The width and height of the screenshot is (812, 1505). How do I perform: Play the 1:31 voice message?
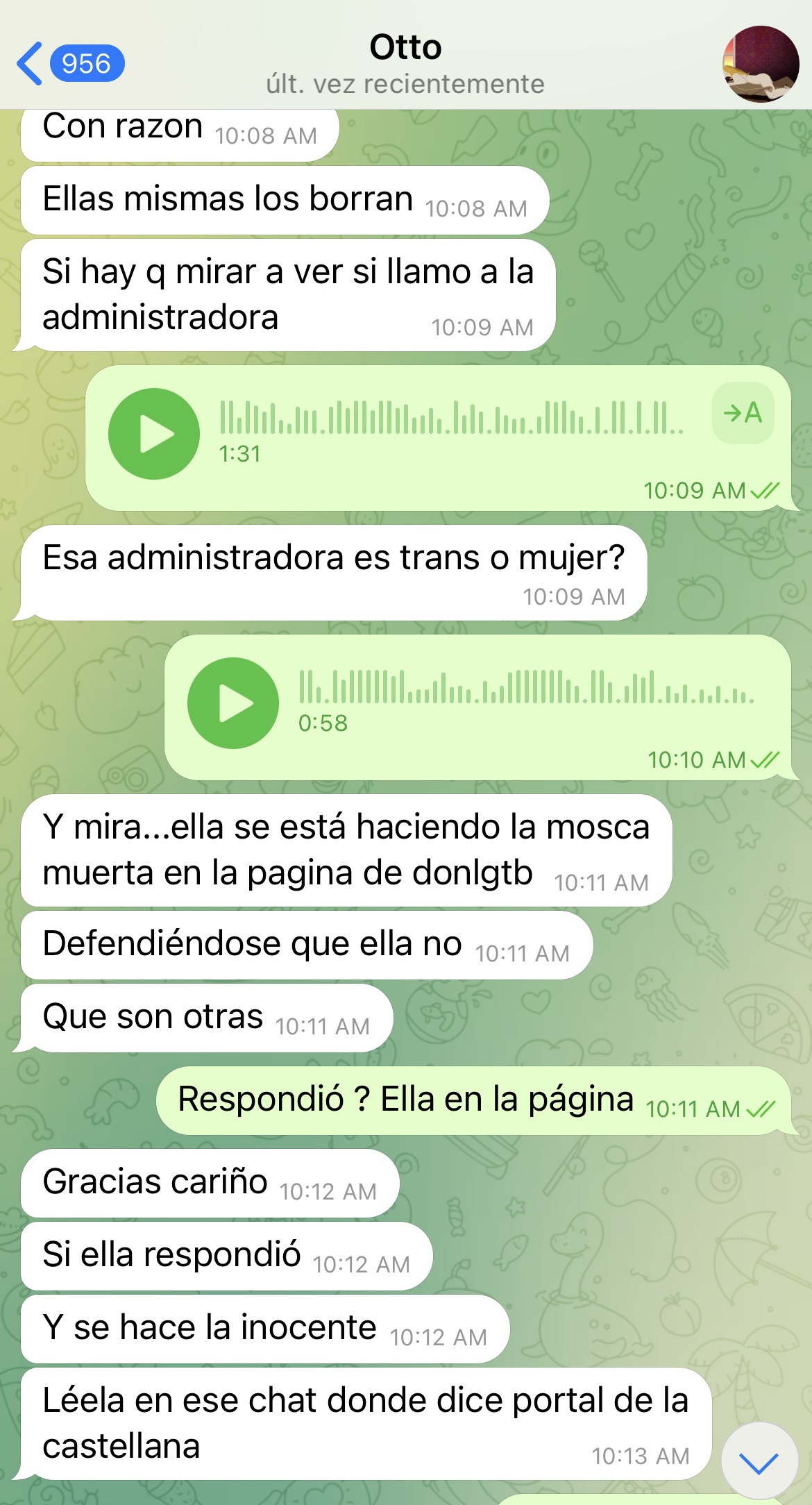coord(154,434)
